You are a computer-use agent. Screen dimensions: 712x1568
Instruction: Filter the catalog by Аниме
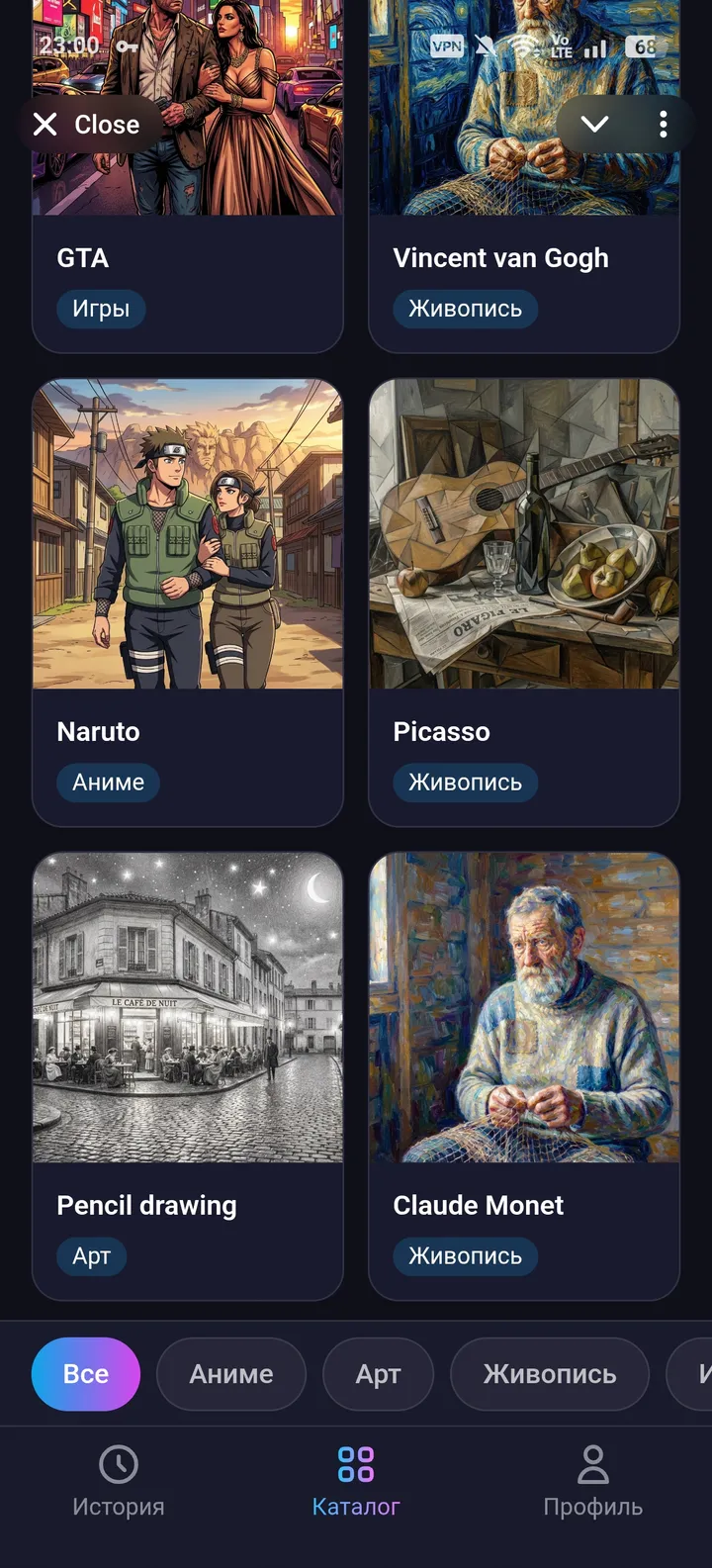[231, 1374]
